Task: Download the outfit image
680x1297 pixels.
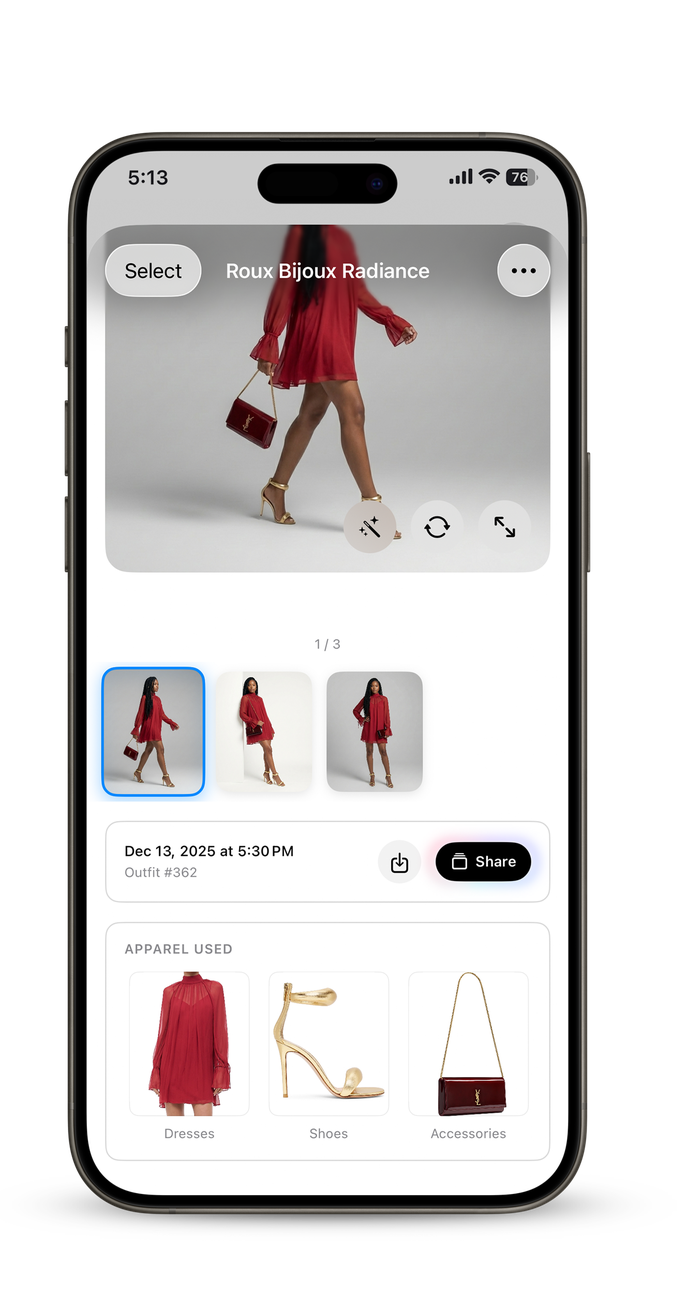Action: coord(399,862)
